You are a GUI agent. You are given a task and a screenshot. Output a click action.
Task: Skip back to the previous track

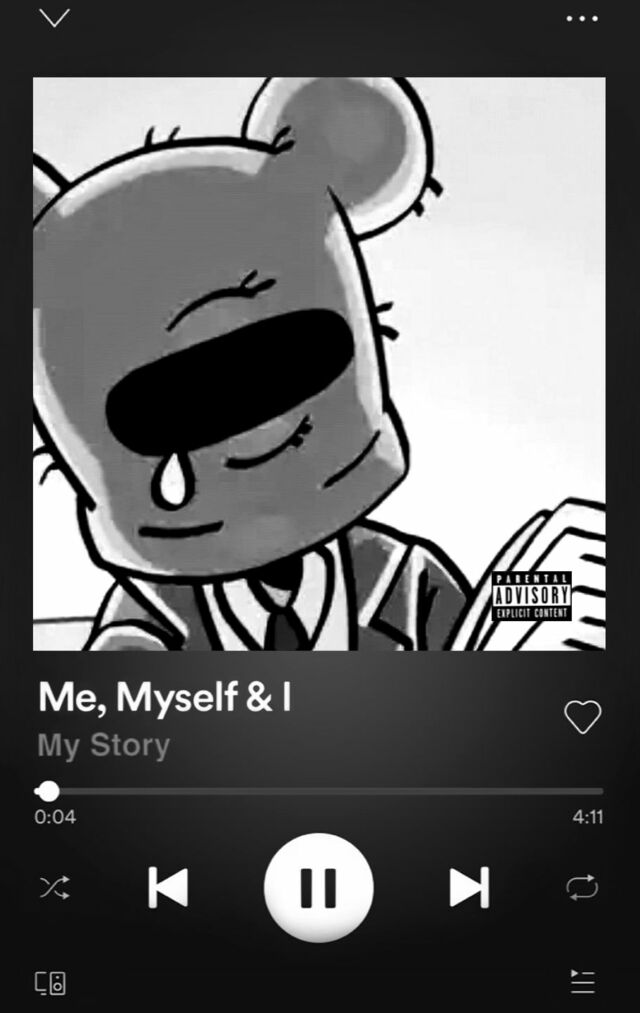168,887
